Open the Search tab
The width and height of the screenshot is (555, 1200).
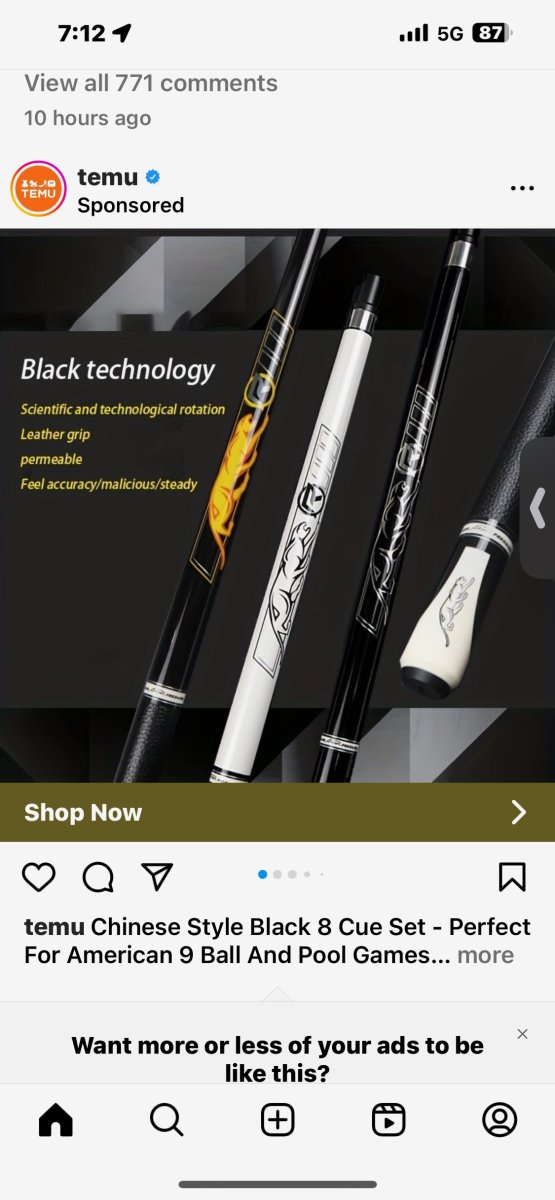click(x=167, y=1120)
